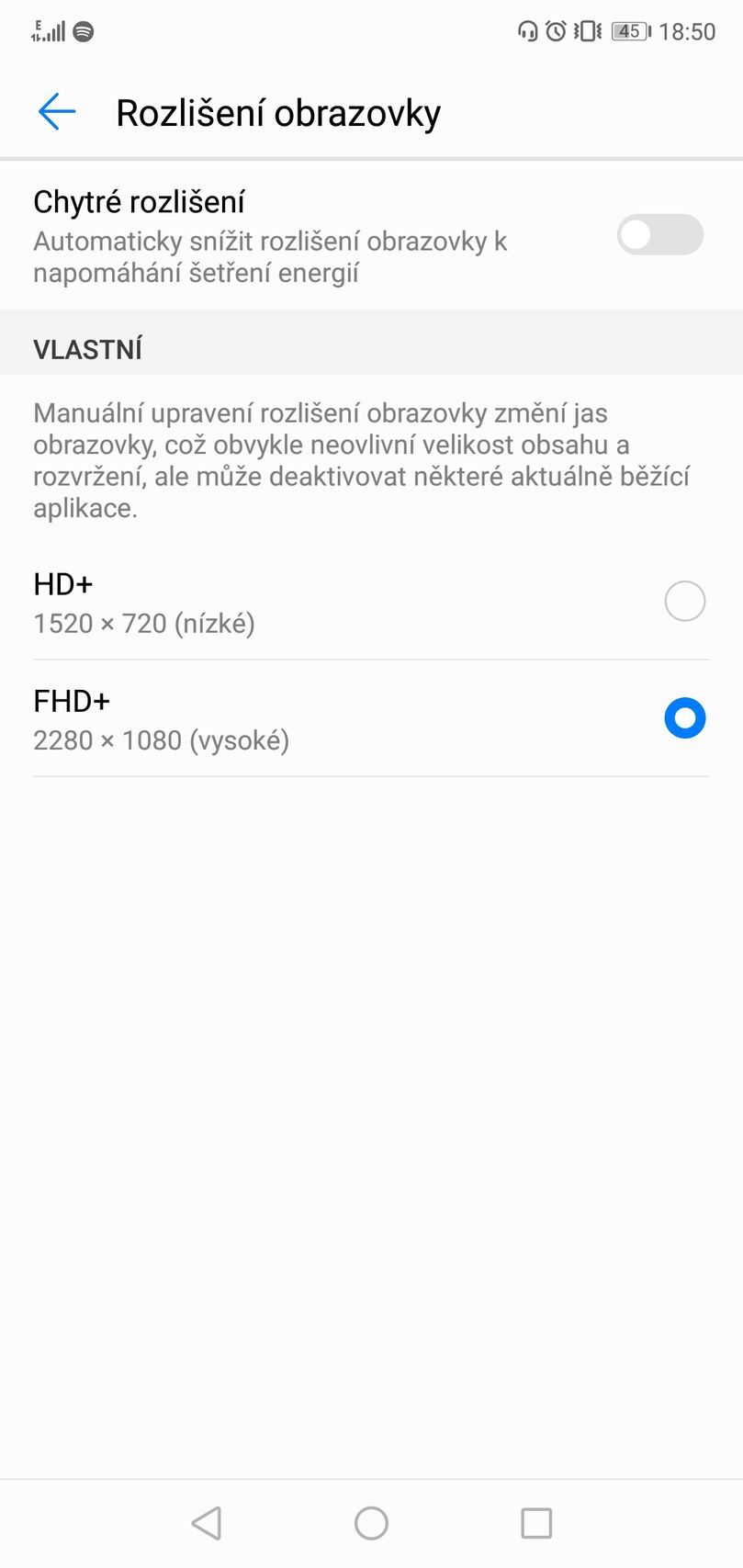This screenshot has height=1568, width=743.
Task: Tap the headphones icon in status bar
Action: tap(526, 30)
